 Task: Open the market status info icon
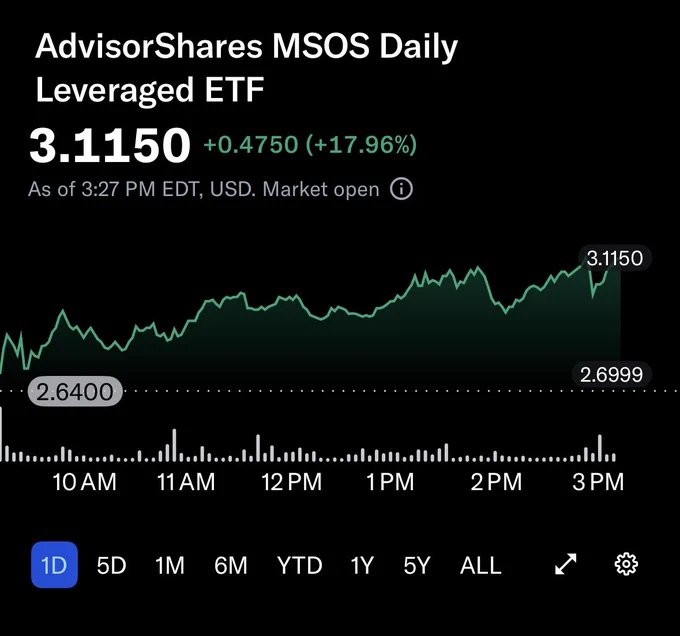click(401, 189)
